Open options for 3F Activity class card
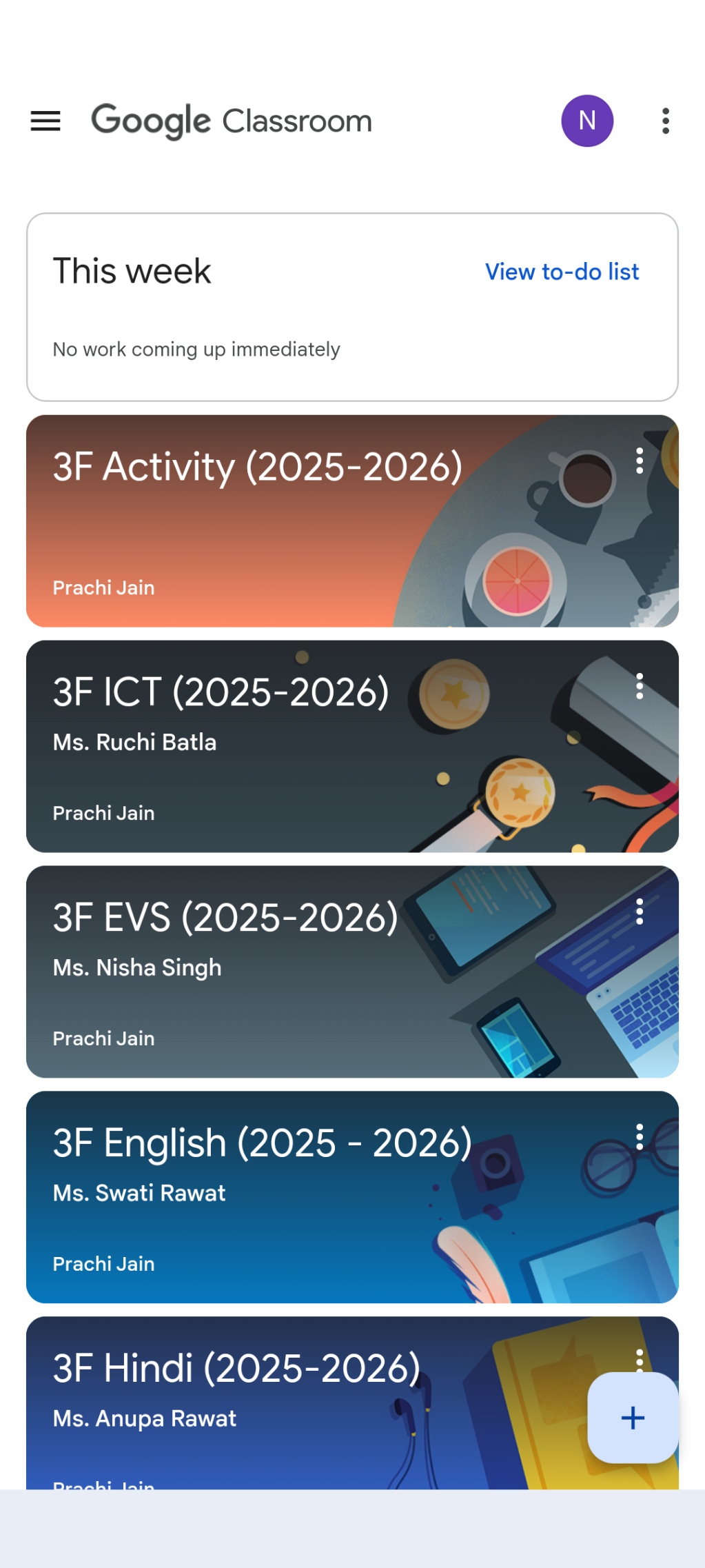Viewport: 705px width, 1568px height. (640, 461)
